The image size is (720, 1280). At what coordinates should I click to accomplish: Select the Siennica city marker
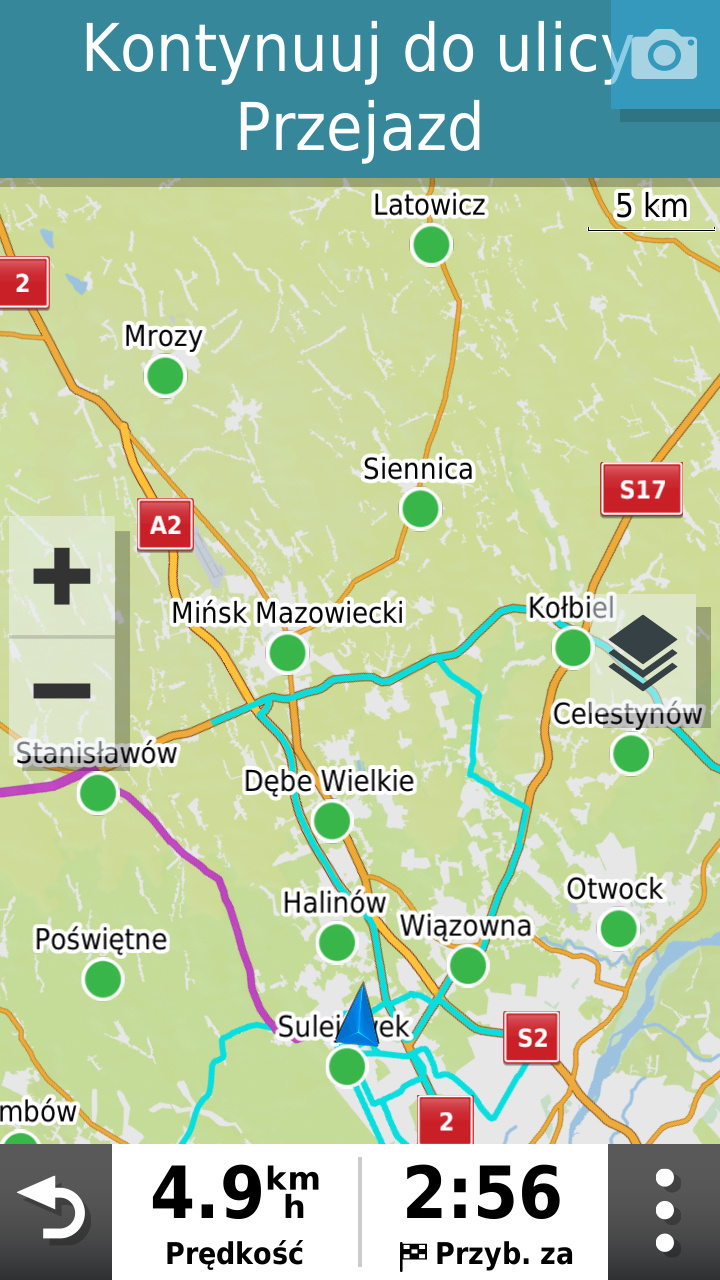tap(420, 508)
